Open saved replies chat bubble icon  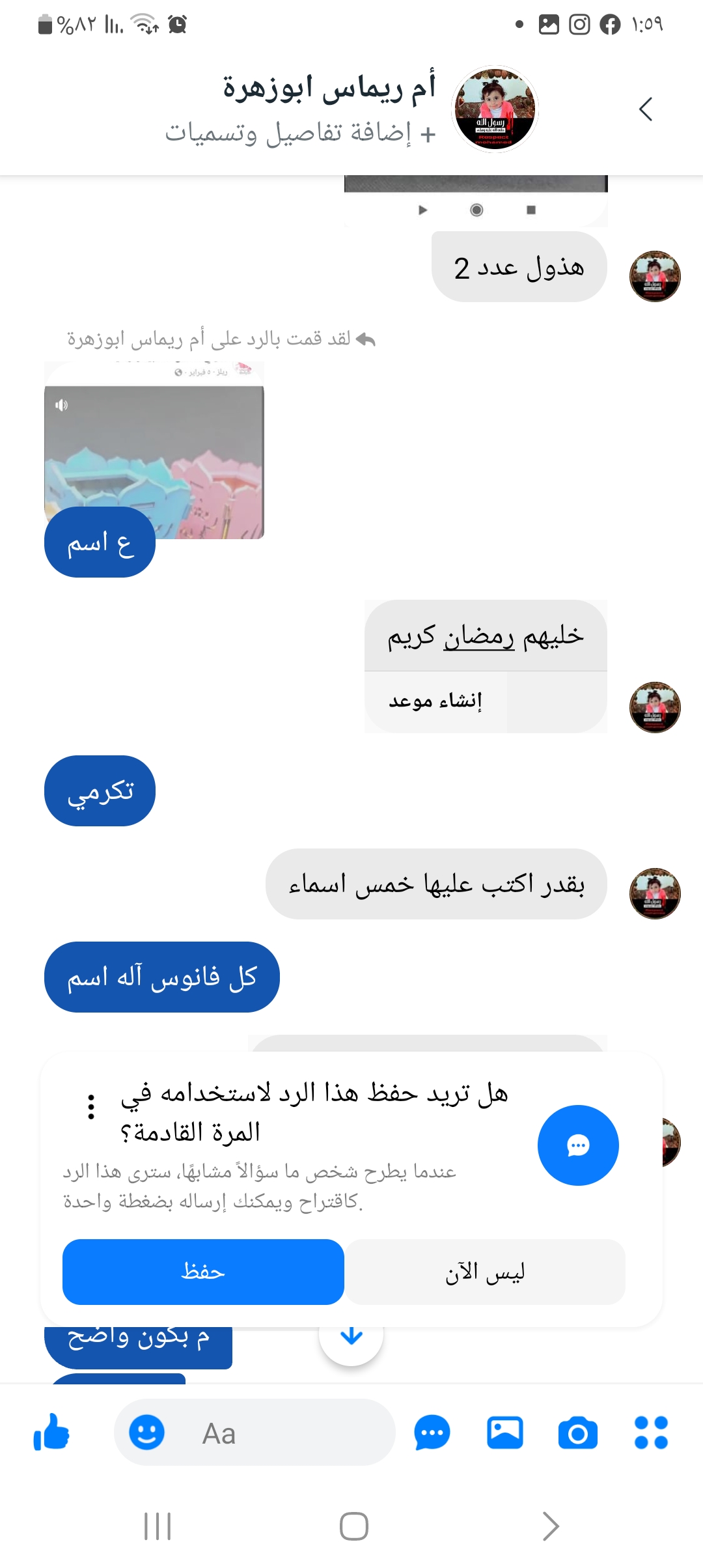click(432, 1433)
